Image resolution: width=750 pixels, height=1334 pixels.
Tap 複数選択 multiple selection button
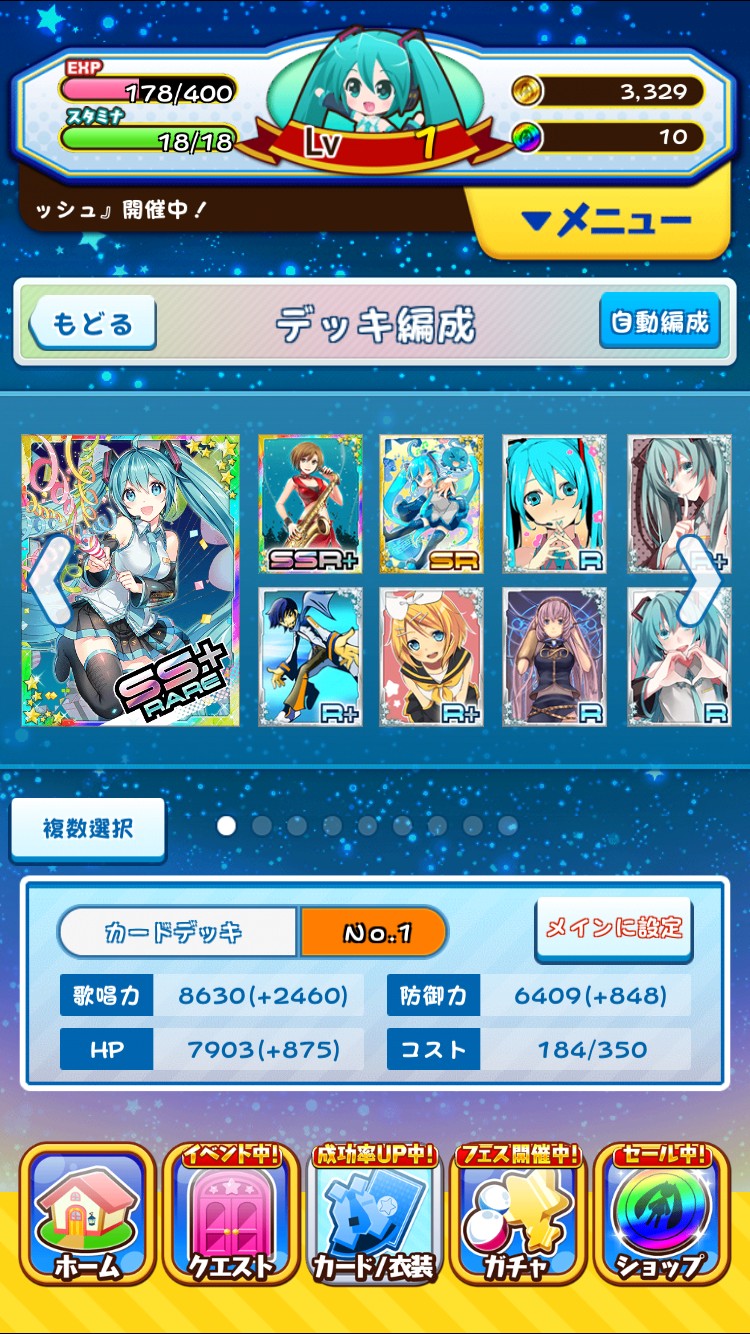pos(88,829)
